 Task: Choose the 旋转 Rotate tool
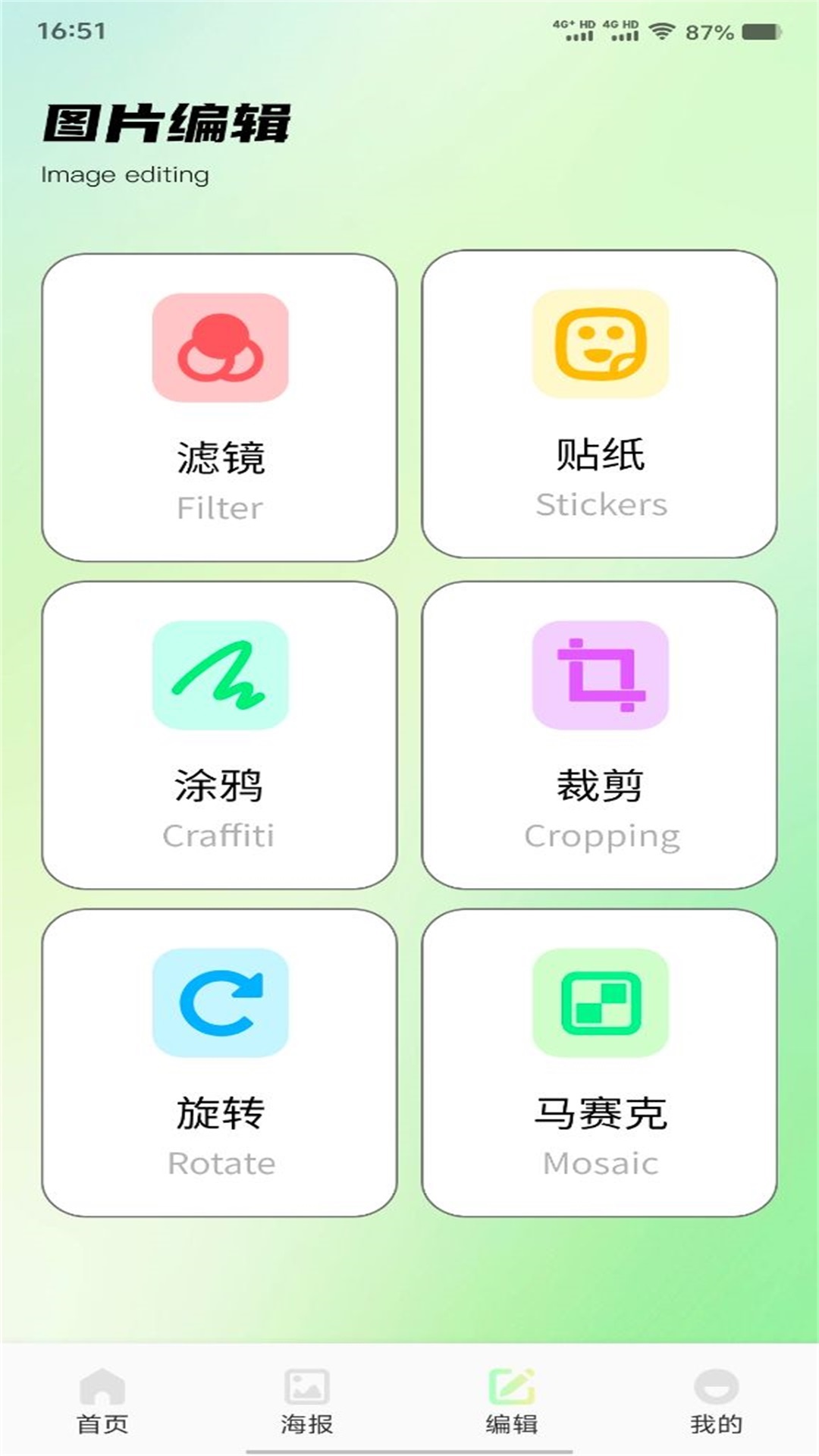(x=220, y=1062)
